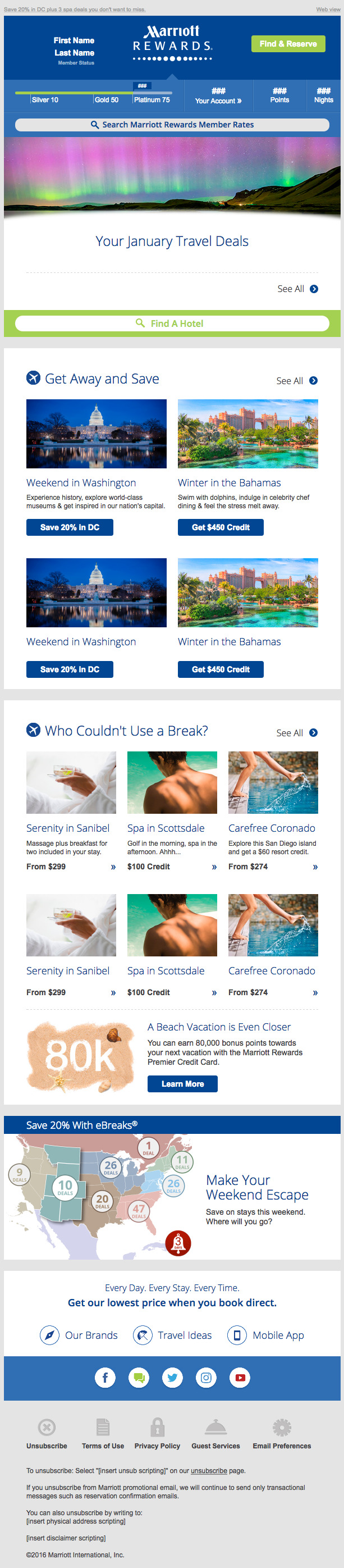Tap Unsubscribe icon in footer

[x=47, y=1427]
